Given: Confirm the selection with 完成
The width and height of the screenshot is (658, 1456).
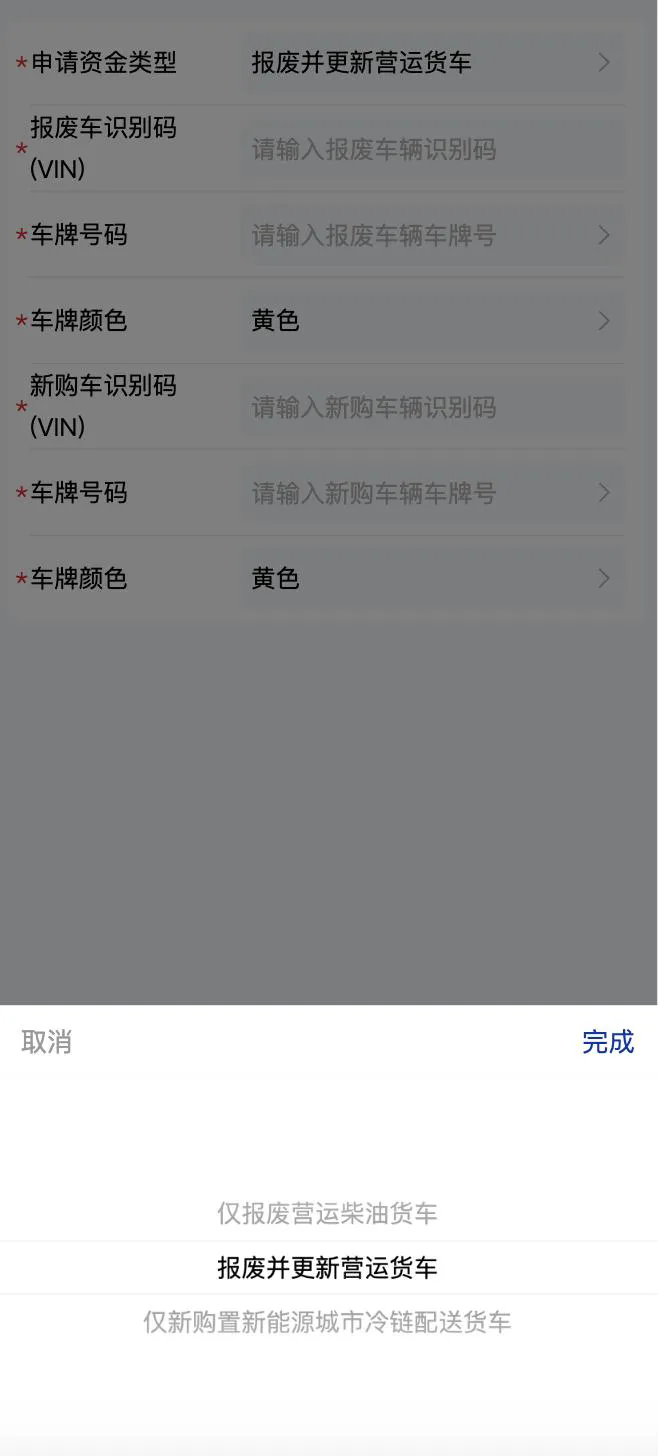Looking at the screenshot, I should click(x=608, y=1042).
